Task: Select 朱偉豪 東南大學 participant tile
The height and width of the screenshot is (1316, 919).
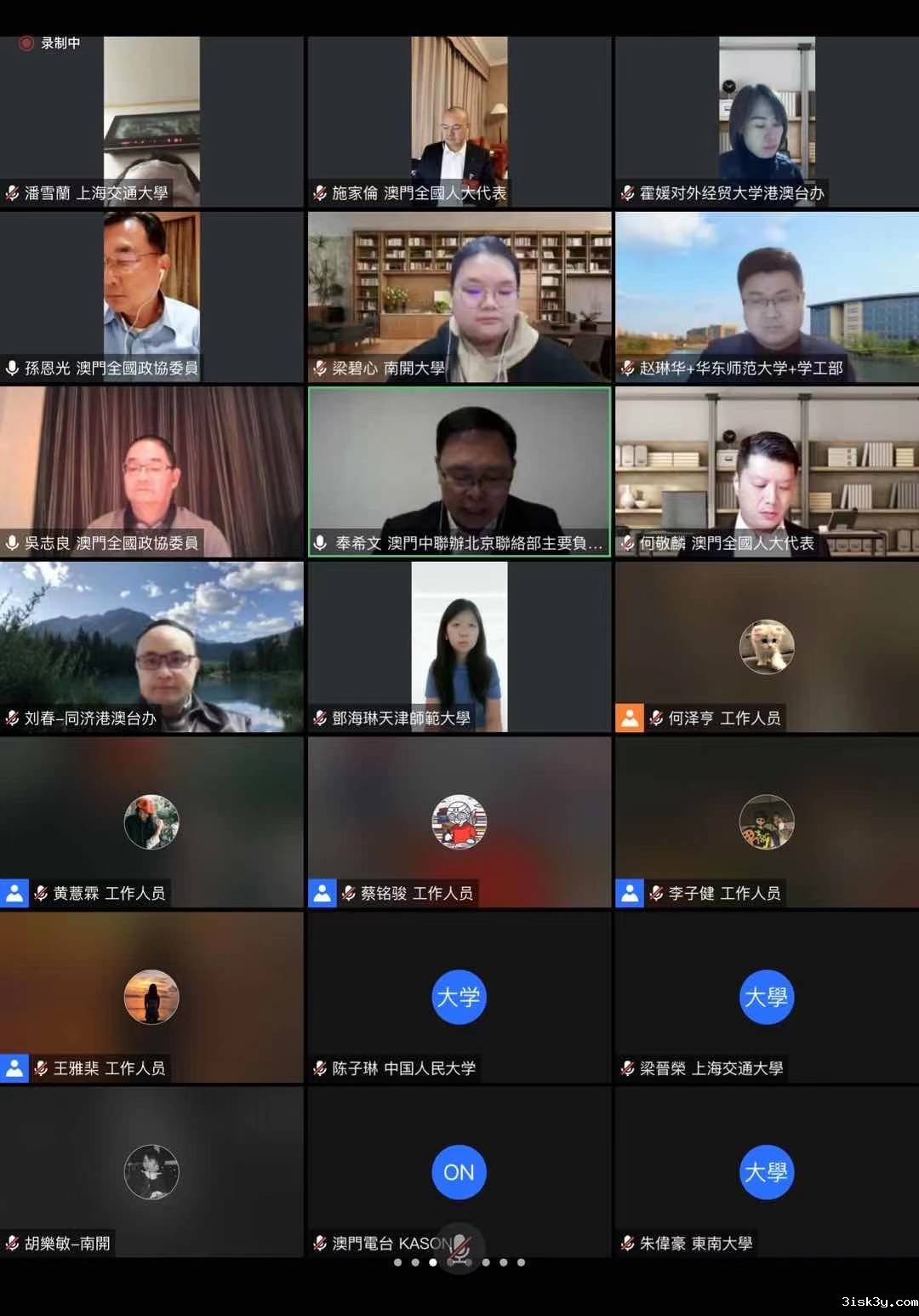Action: (x=767, y=1173)
